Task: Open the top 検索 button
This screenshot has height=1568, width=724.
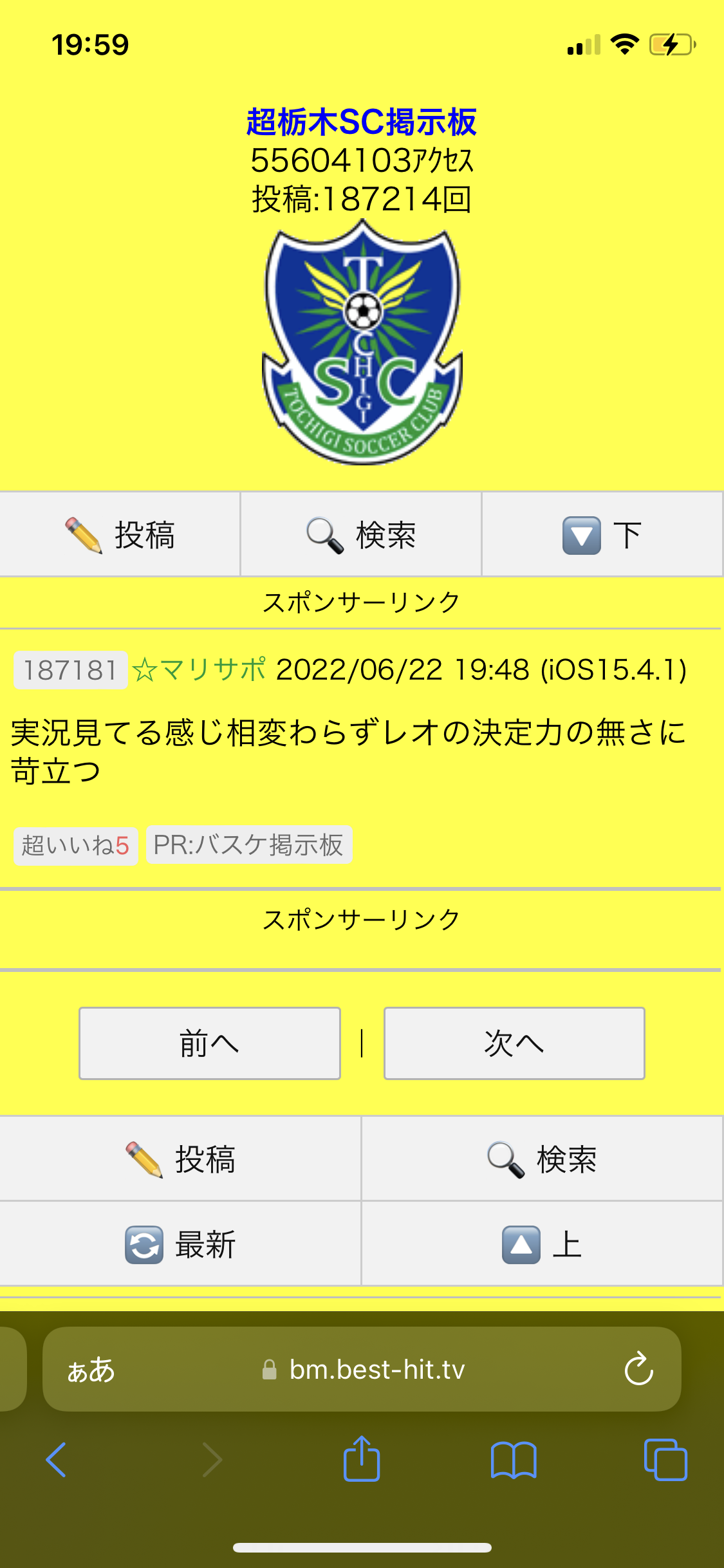Action: pos(361,535)
